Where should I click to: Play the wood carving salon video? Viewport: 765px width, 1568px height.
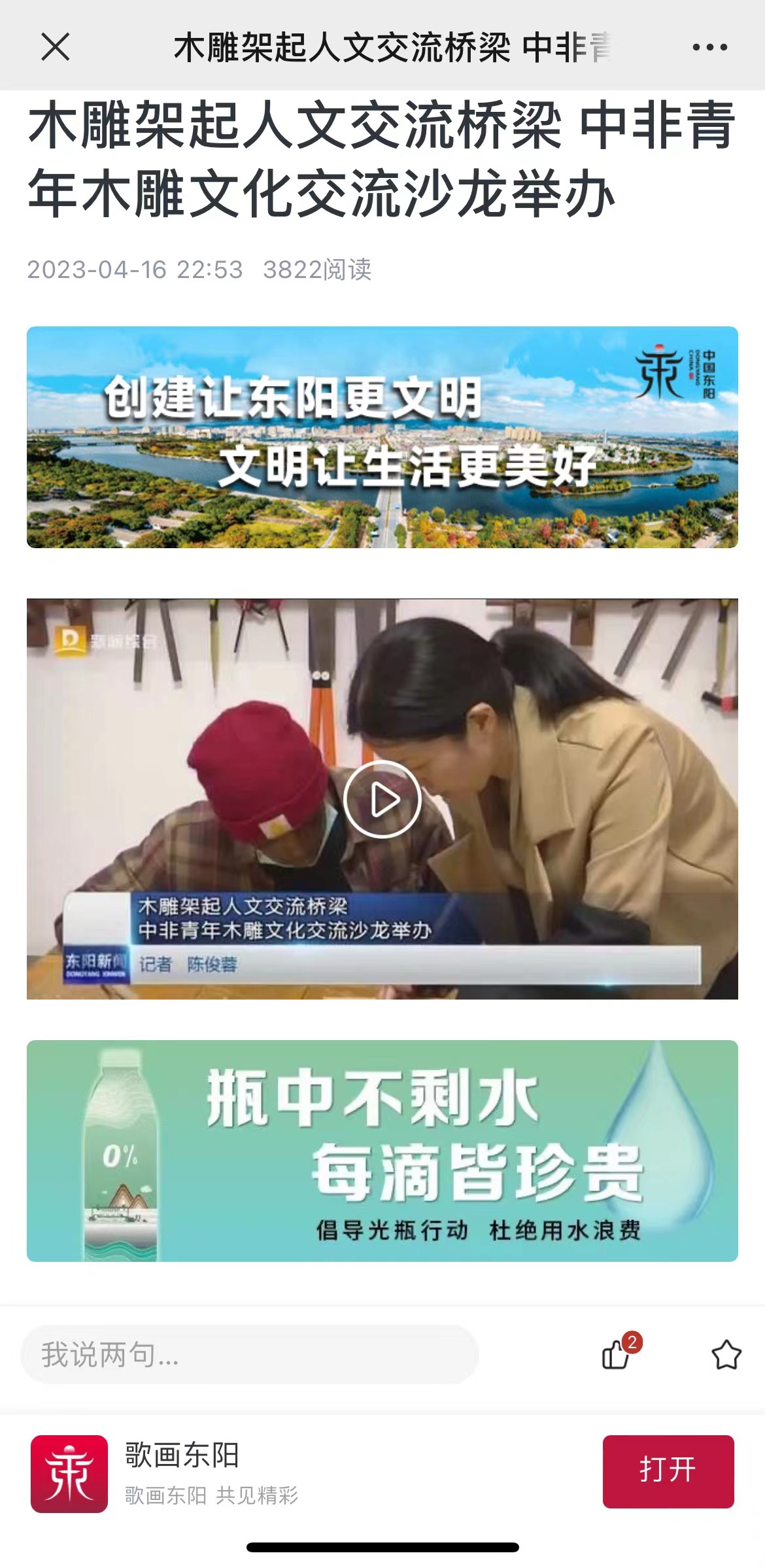(x=382, y=799)
